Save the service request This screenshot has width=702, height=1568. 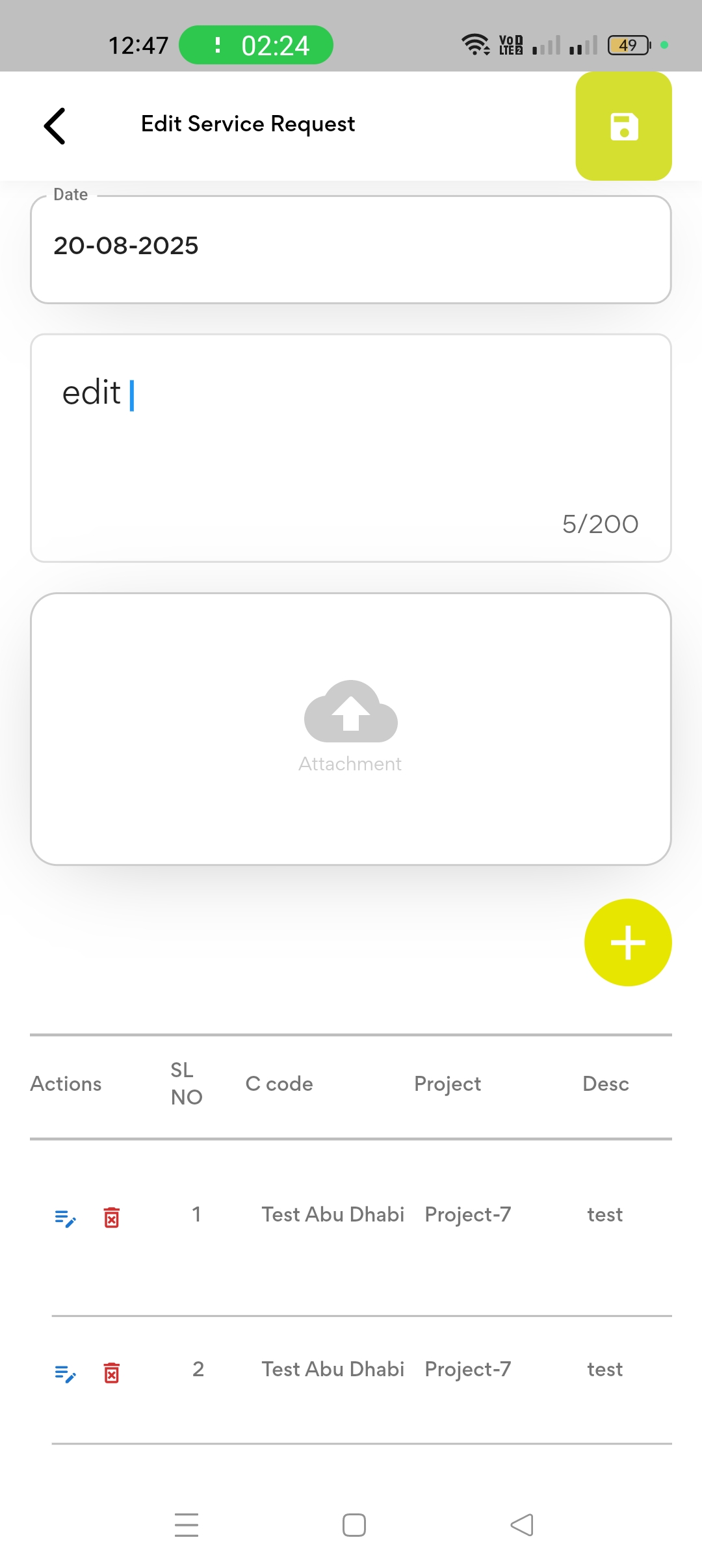[x=623, y=126]
